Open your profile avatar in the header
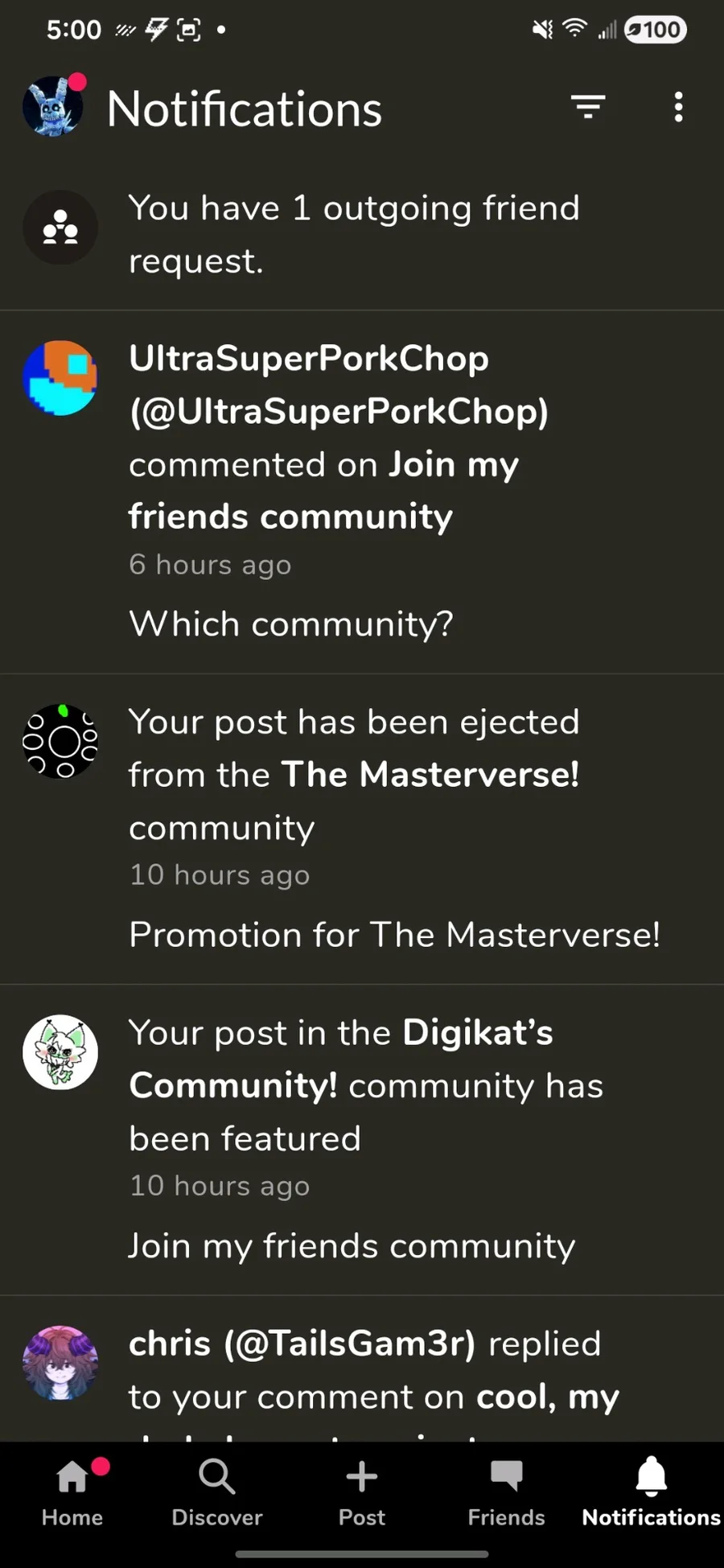Image resolution: width=724 pixels, height=1568 pixels. pyautogui.click(x=53, y=106)
